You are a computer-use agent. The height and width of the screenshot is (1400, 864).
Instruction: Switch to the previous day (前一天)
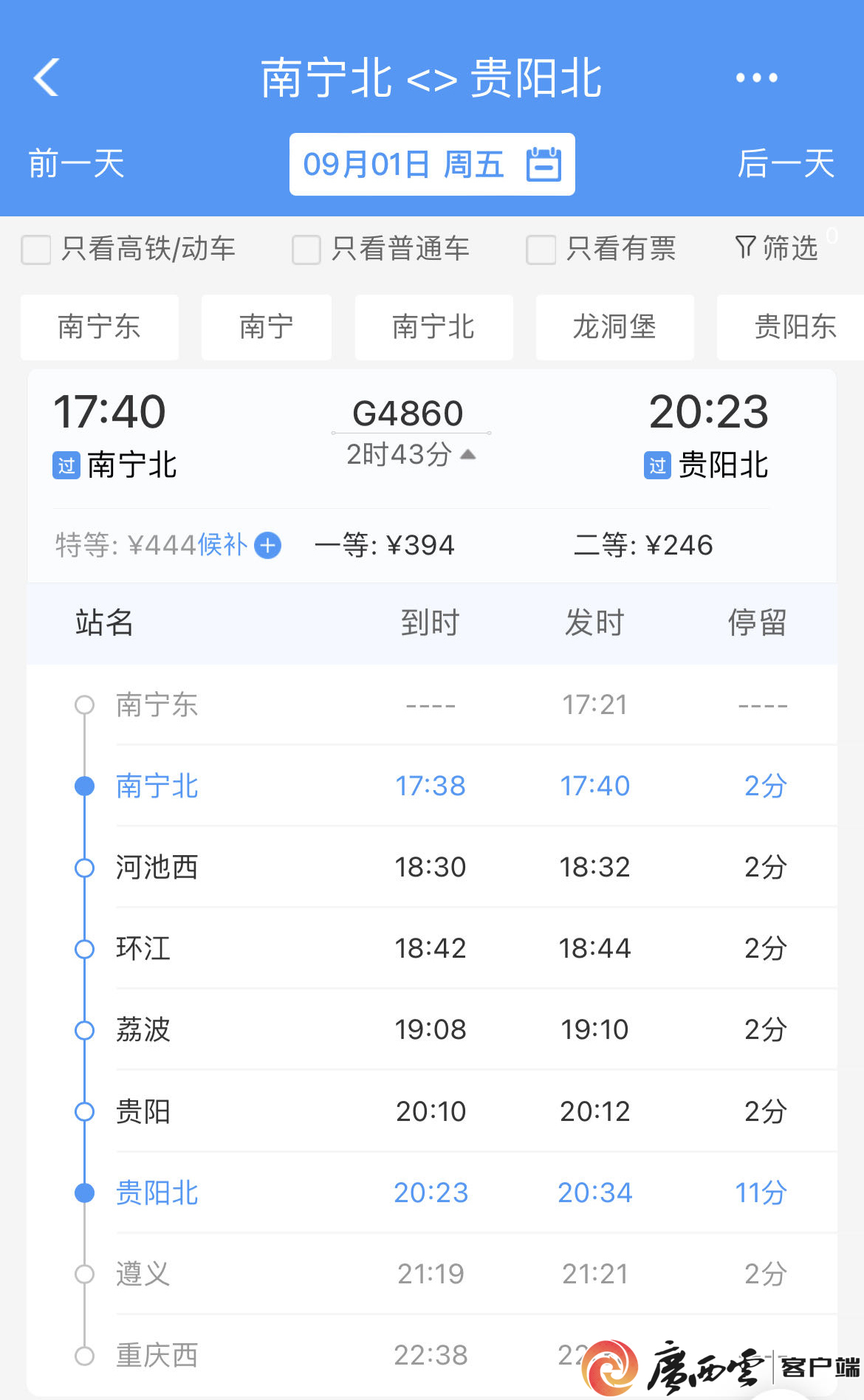coord(76,164)
